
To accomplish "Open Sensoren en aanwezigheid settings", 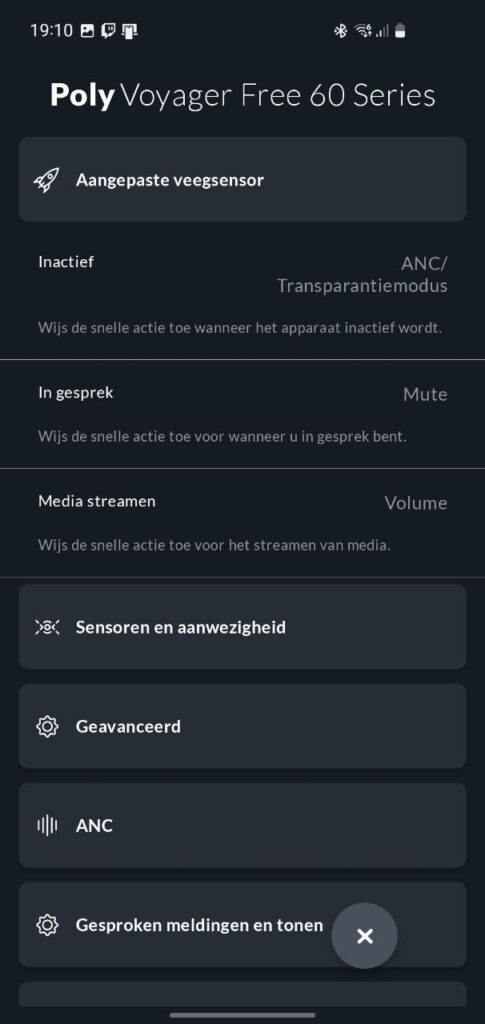I will 242,627.
